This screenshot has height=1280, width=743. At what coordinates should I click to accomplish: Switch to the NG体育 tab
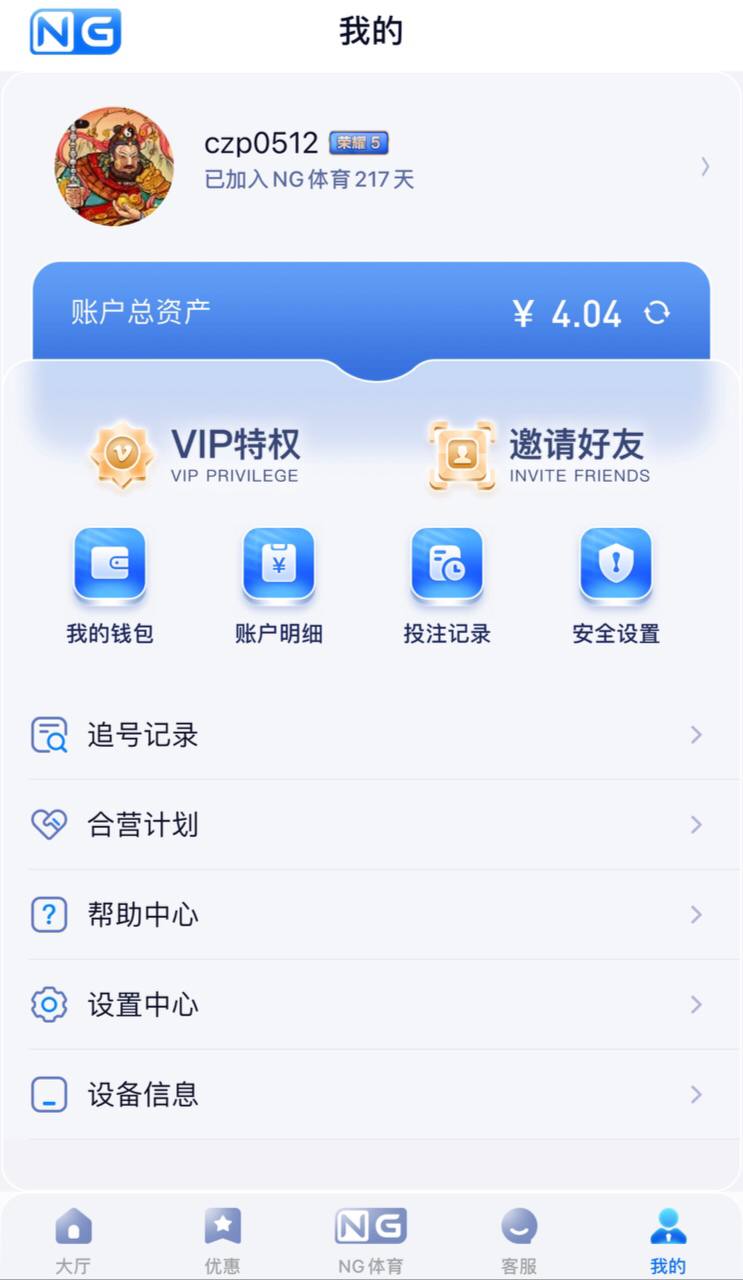pyautogui.click(x=371, y=1239)
